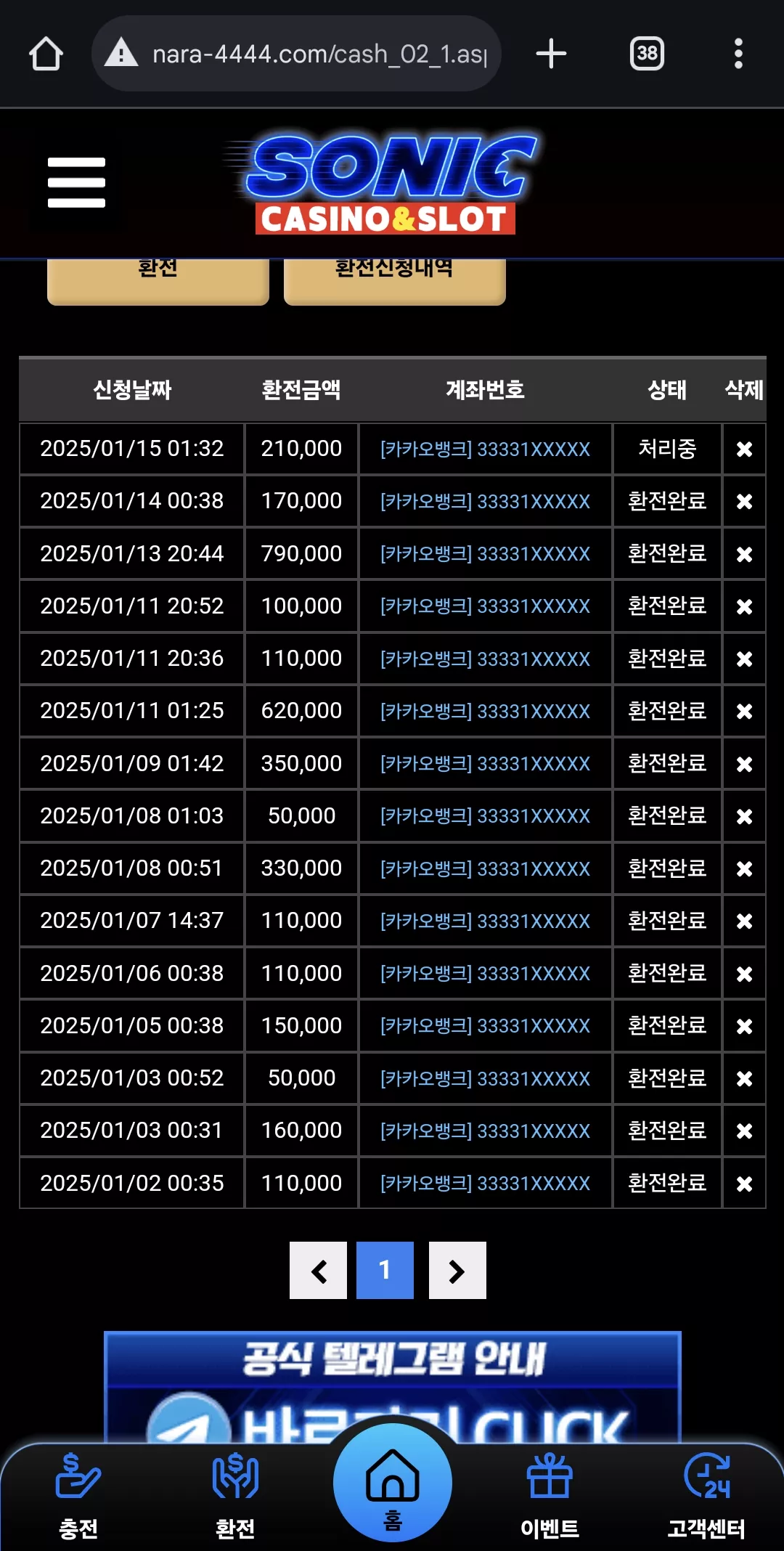
Task: Go to the previous page arrow
Action: (x=318, y=1271)
